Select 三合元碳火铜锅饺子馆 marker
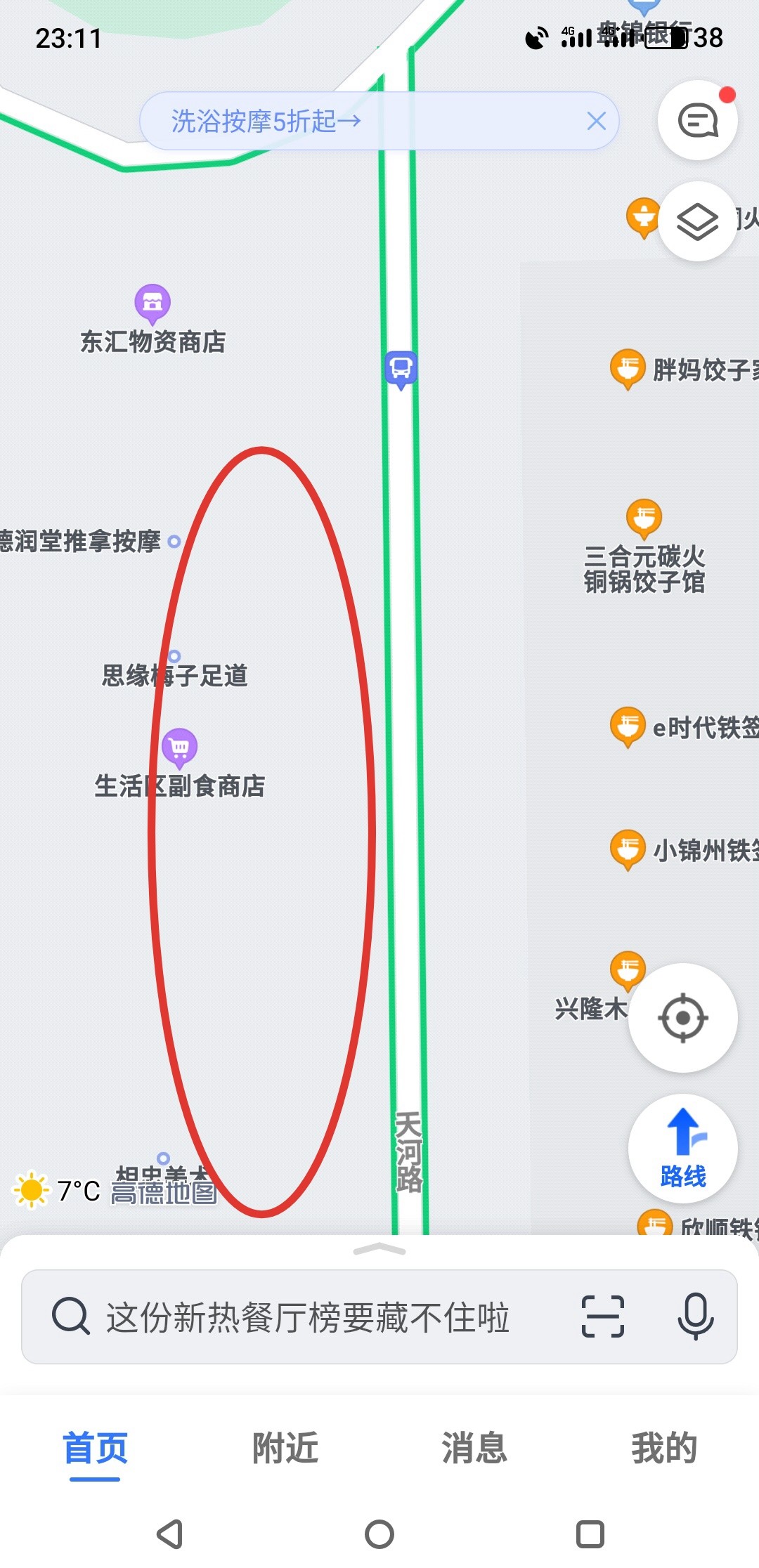This screenshot has width=759, height=1568. pyautogui.click(x=644, y=517)
